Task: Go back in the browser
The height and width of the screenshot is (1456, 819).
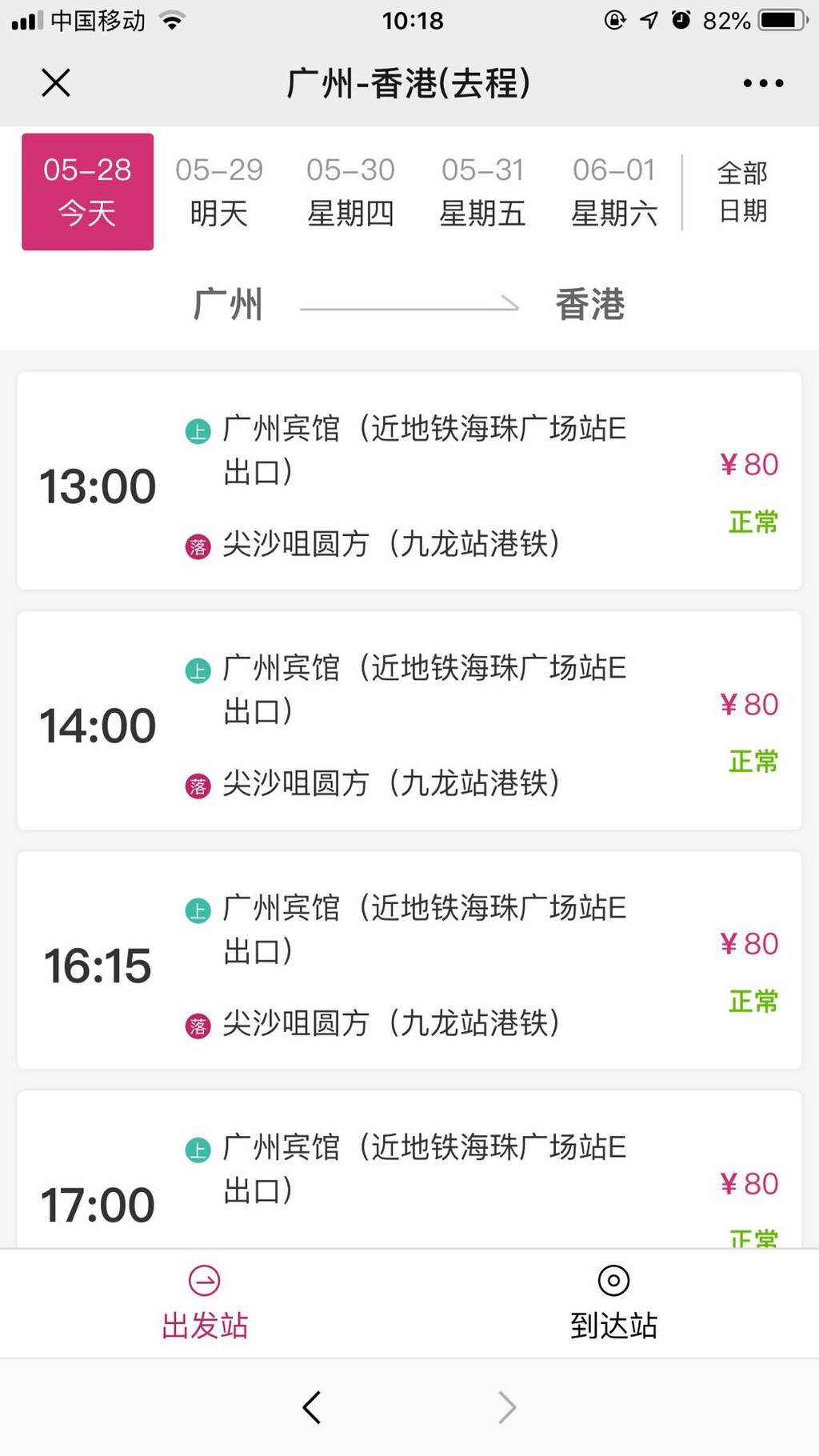Action: [312, 1407]
